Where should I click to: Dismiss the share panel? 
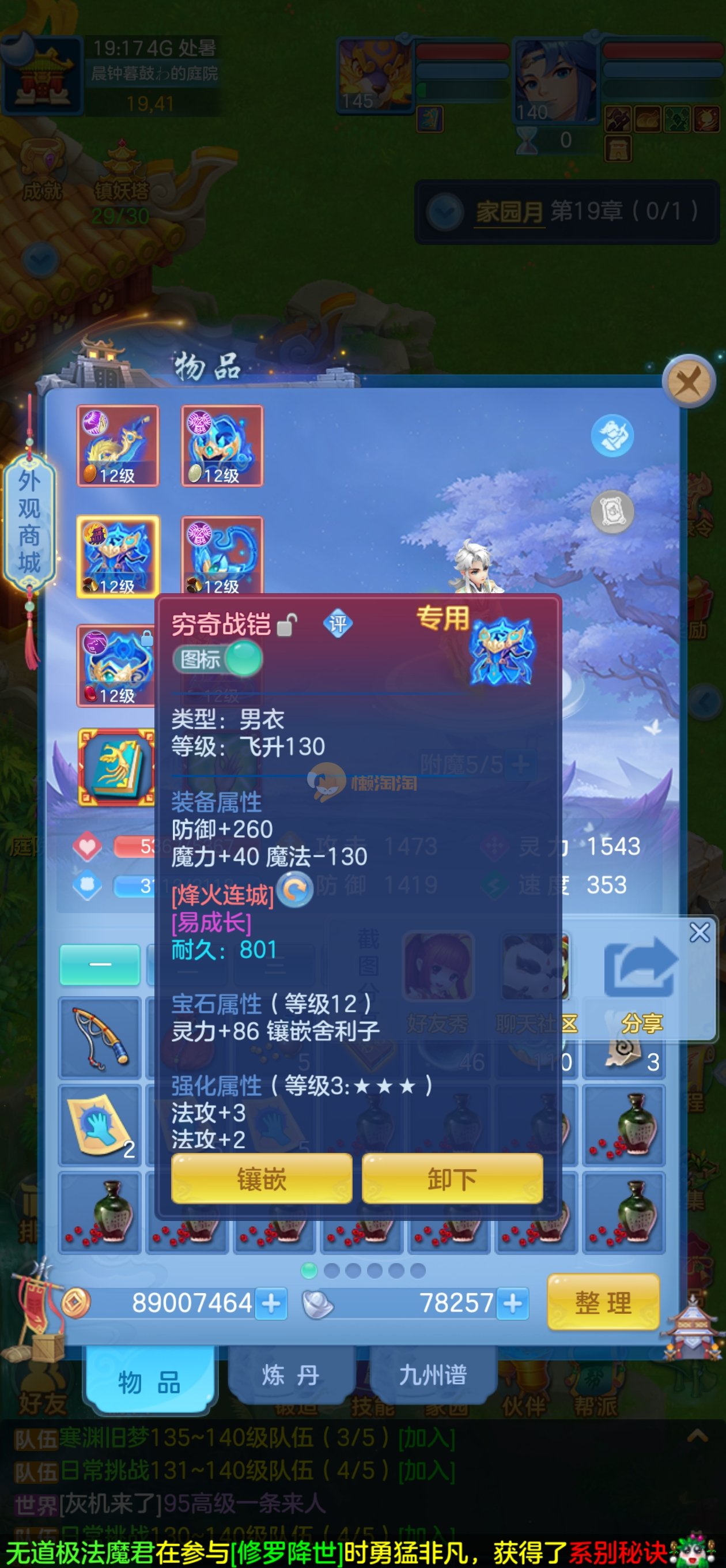pos(699,932)
